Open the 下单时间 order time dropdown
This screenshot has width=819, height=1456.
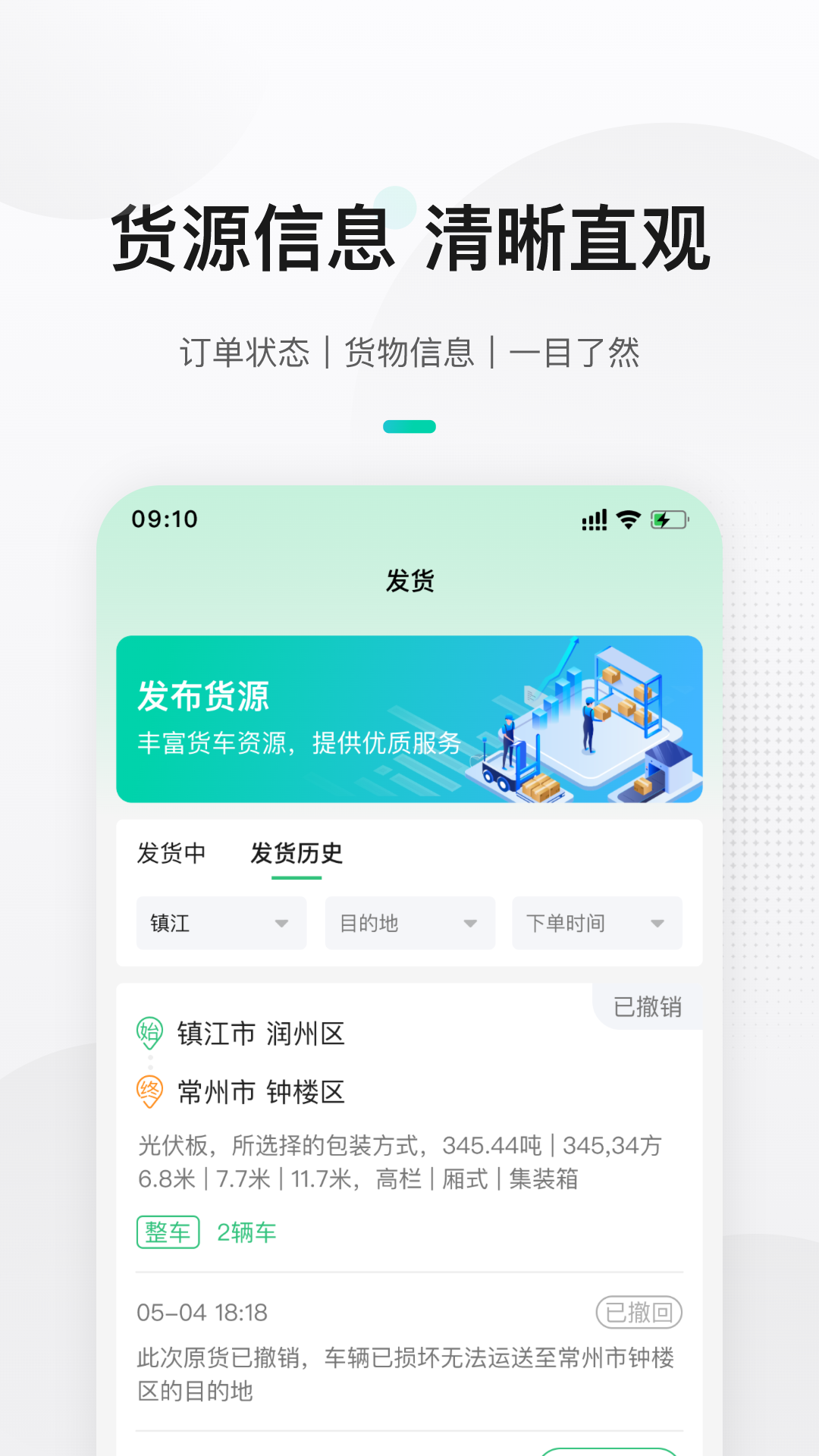[597, 923]
